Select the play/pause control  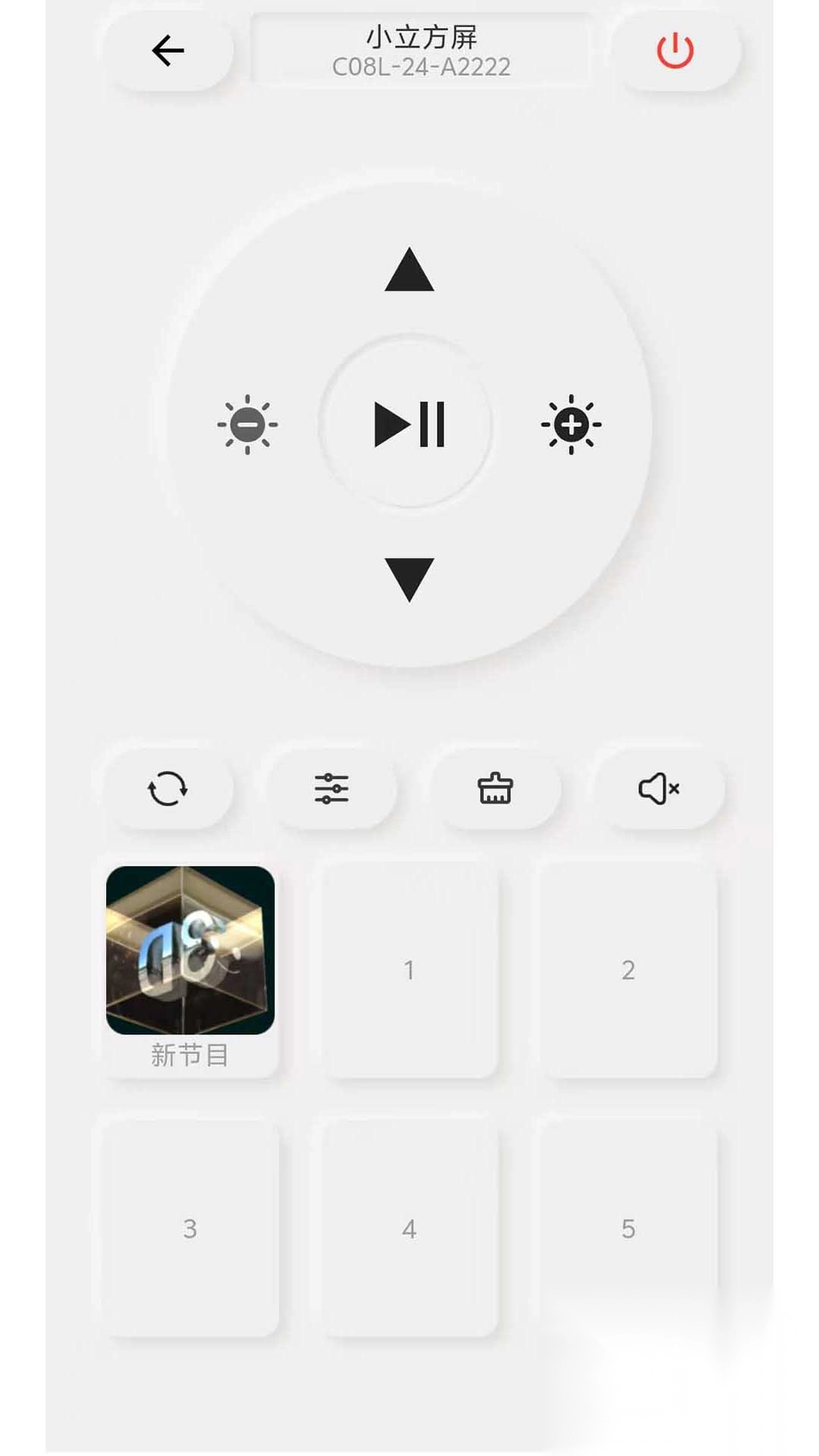point(409,426)
